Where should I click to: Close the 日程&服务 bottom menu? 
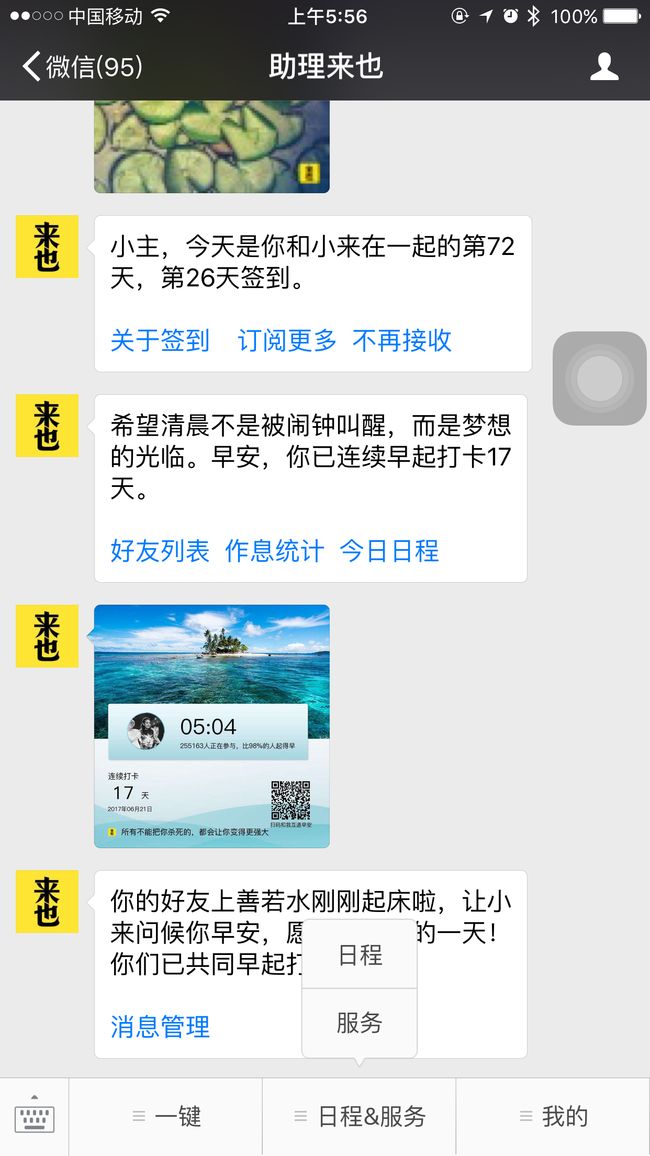tap(360, 1117)
